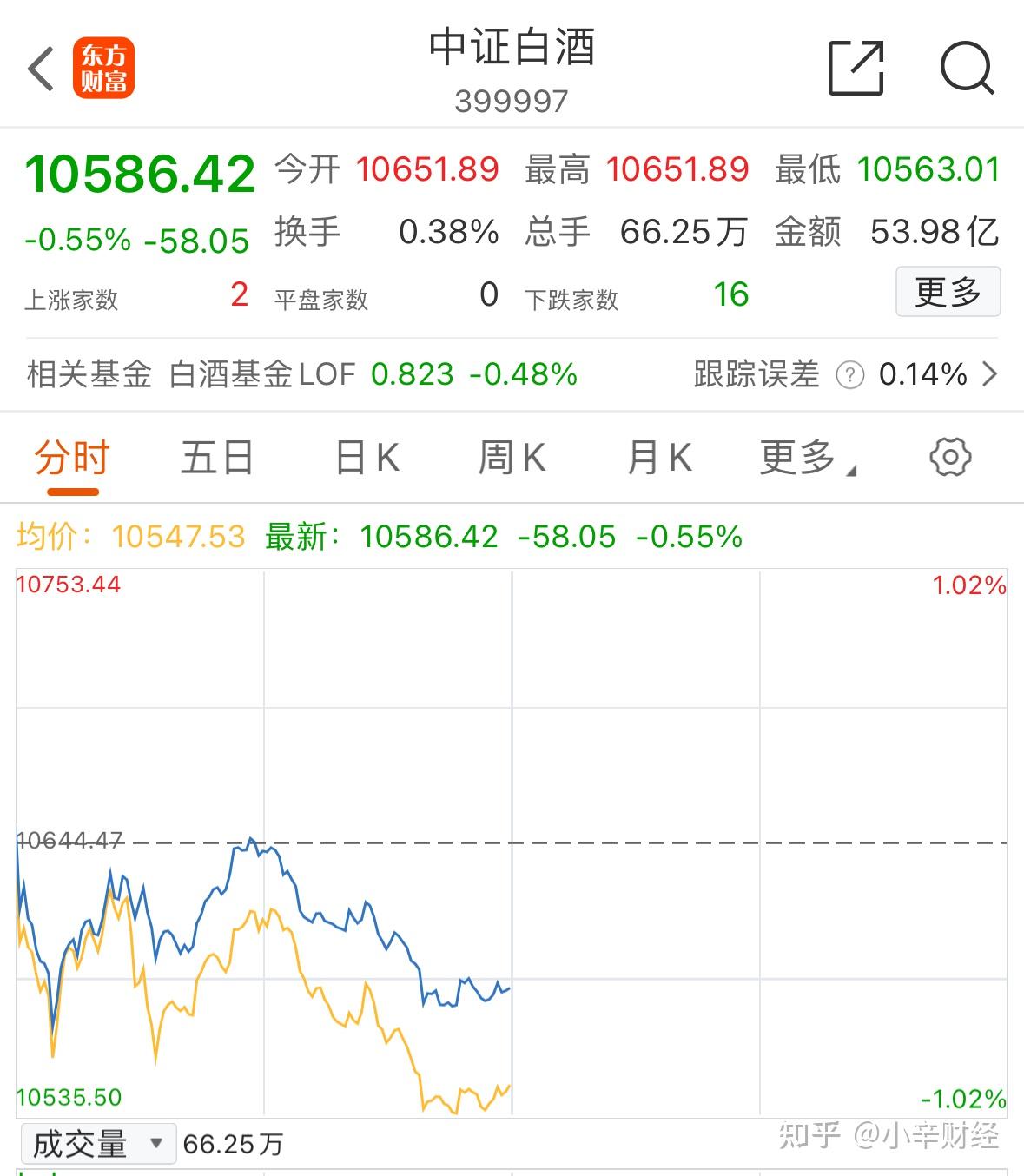Expand 相关基金 details via right chevron
The height and width of the screenshot is (1176, 1024).
tap(990, 374)
